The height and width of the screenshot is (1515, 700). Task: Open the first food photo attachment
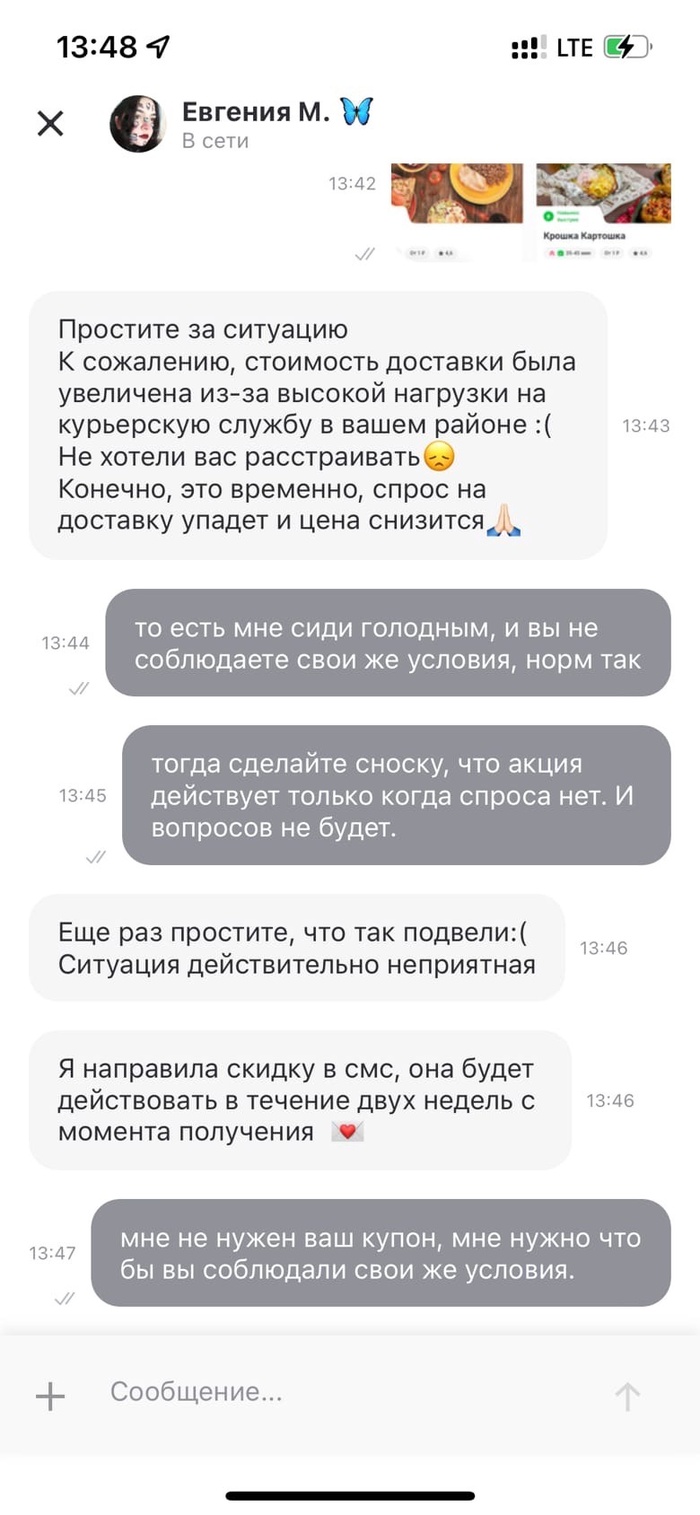tap(456, 210)
